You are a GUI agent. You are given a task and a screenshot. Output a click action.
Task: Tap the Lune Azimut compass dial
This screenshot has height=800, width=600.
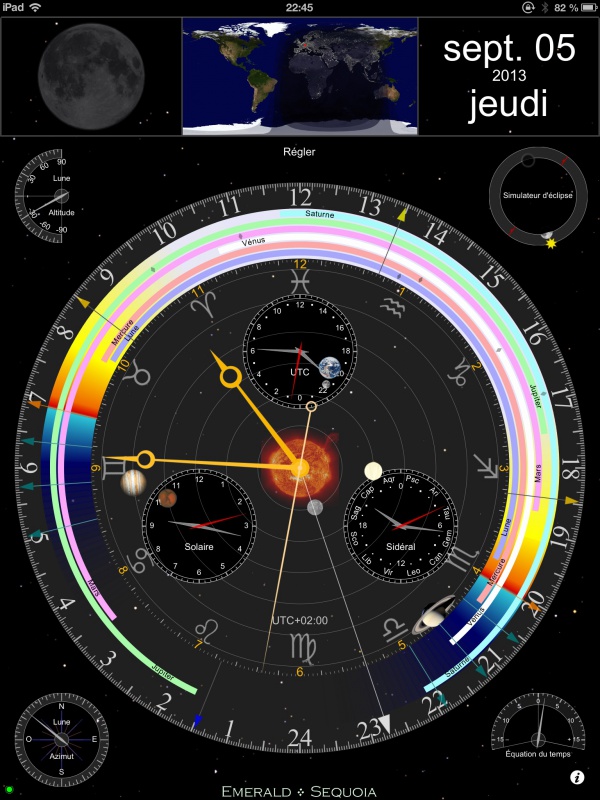coord(60,738)
